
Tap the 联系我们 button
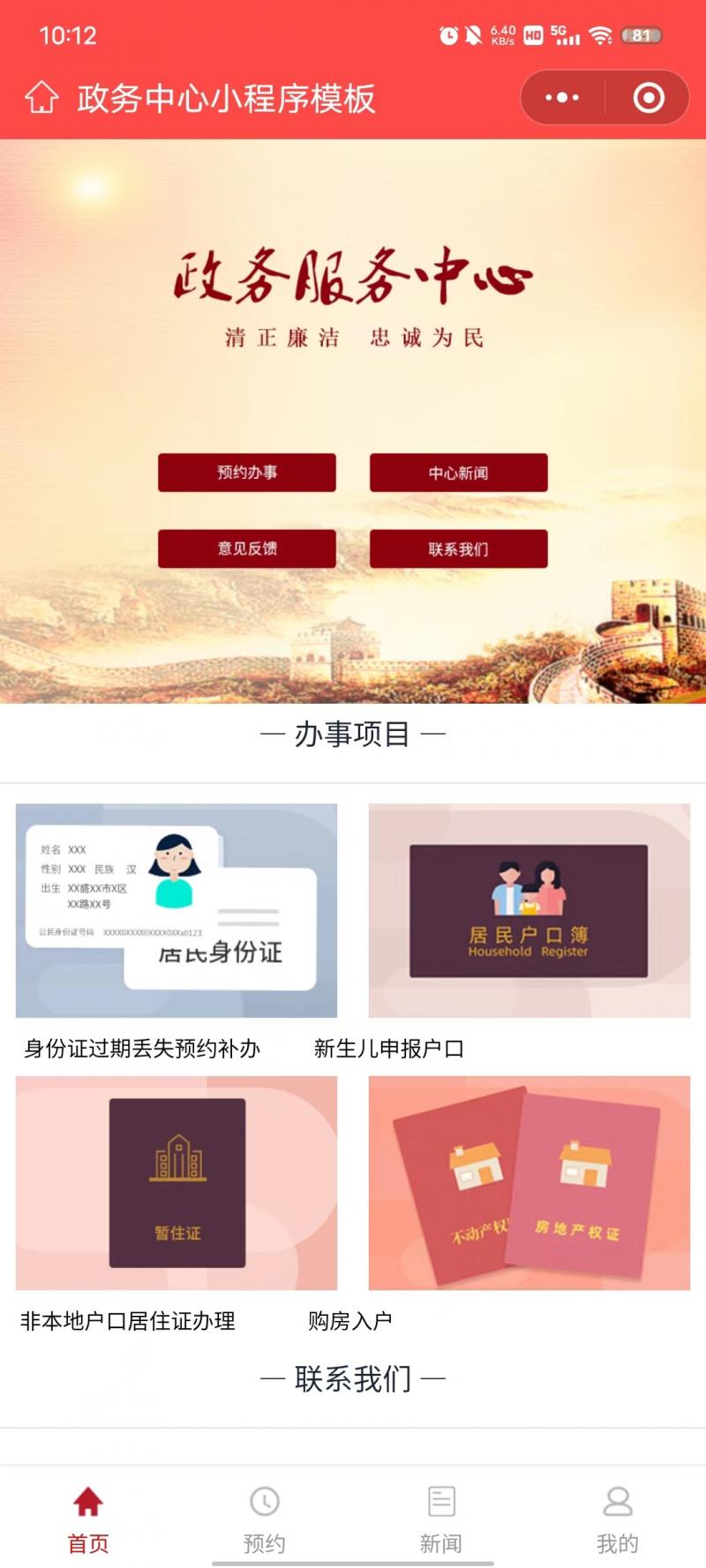(458, 549)
